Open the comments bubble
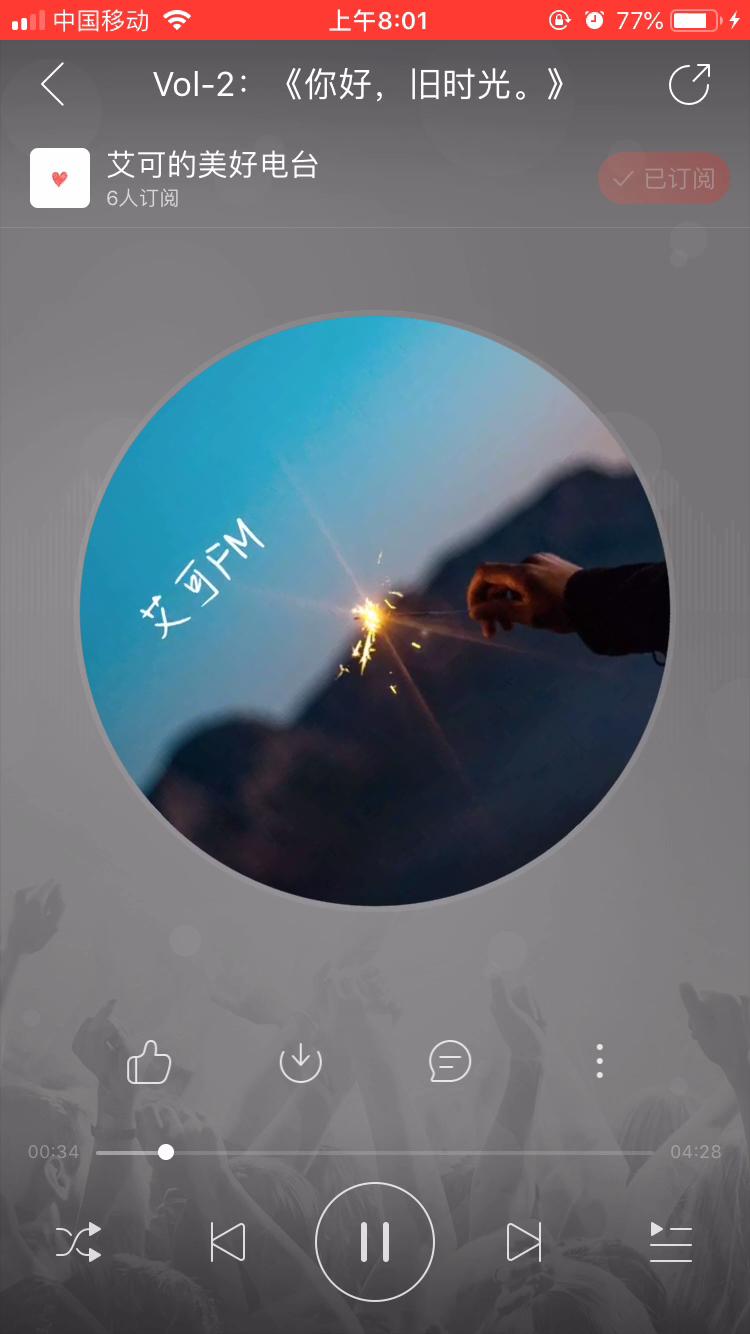Viewport: 750px width, 1334px height. [x=450, y=1062]
